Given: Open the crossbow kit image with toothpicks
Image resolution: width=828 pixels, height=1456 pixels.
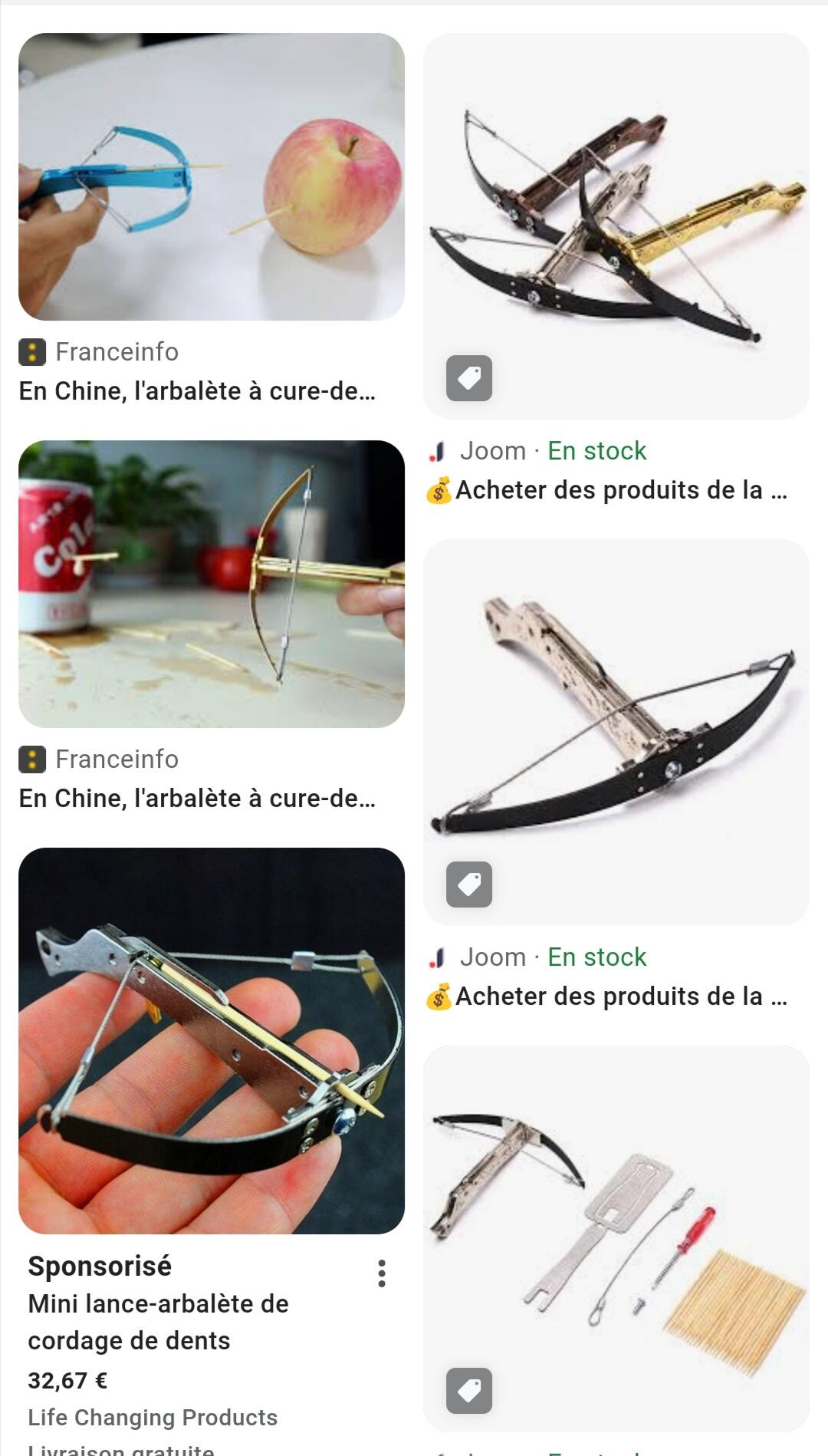Looking at the screenshot, I should click(x=616, y=1238).
